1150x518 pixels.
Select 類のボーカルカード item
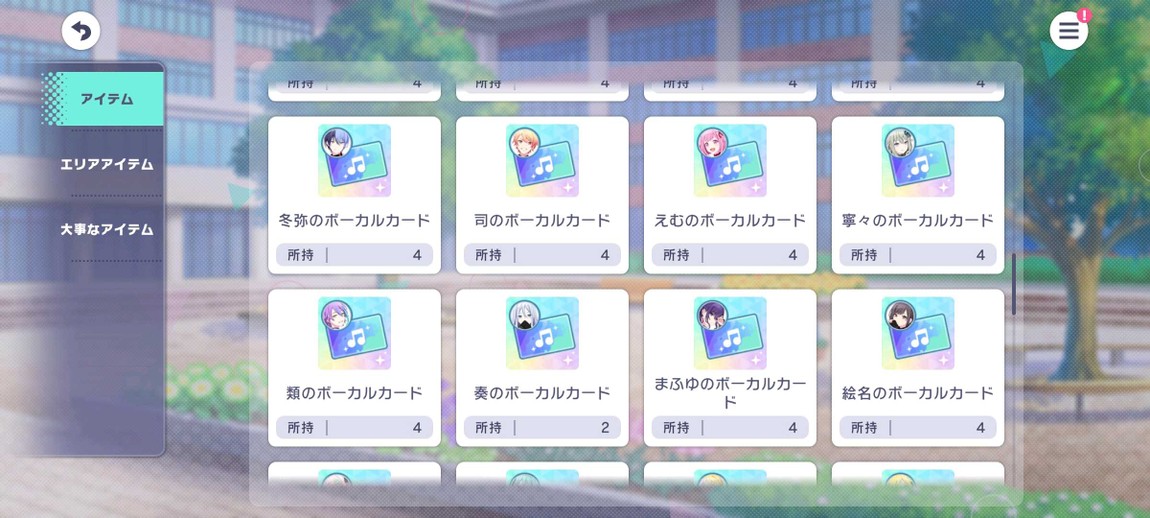point(354,367)
